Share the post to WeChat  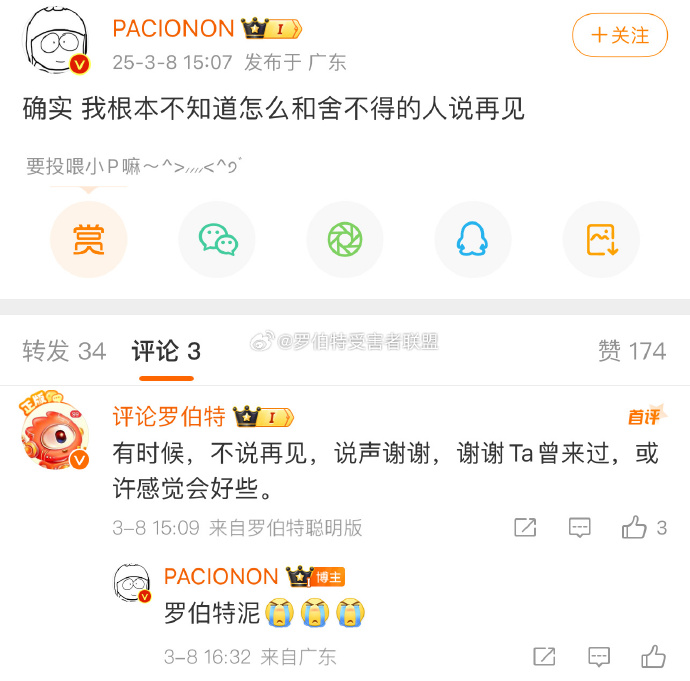tap(217, 240)
